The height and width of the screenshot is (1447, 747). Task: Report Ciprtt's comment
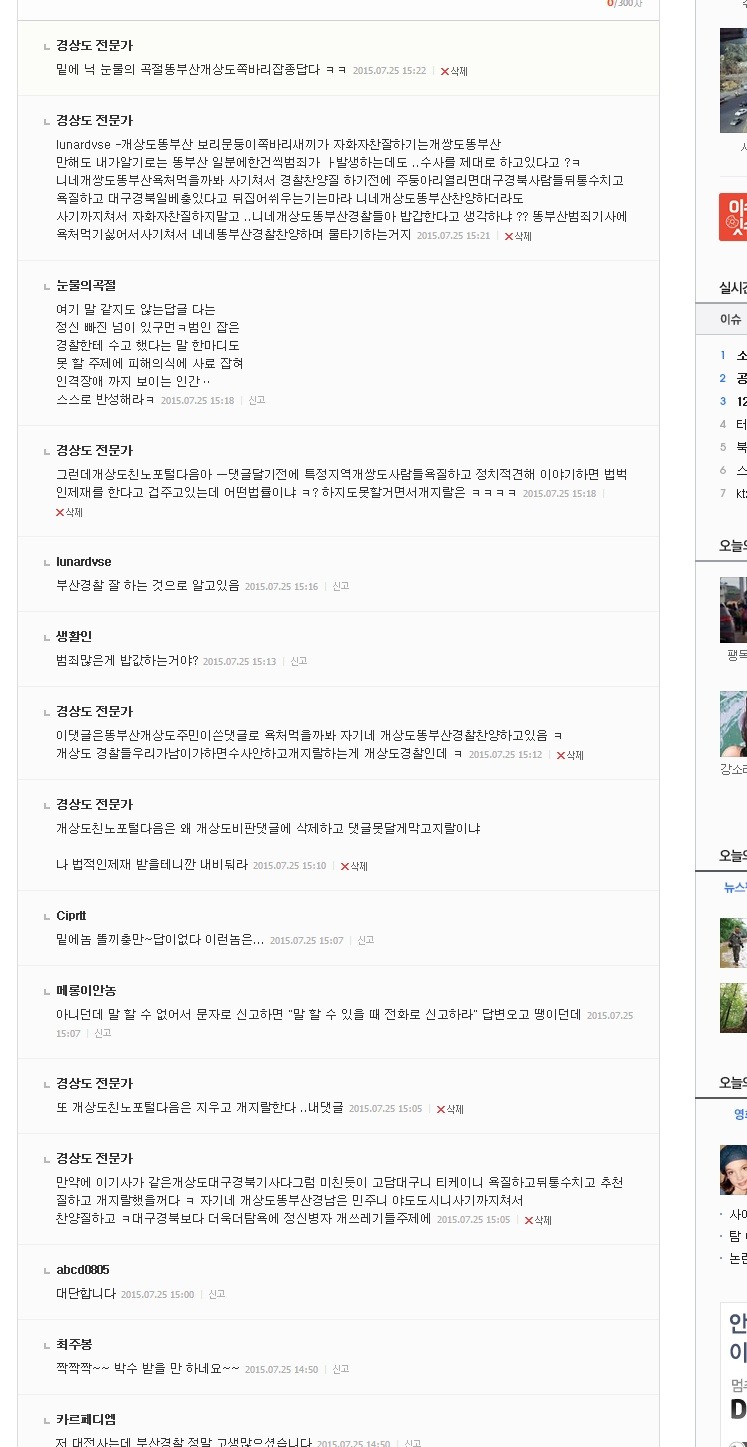tap(366, 940)
